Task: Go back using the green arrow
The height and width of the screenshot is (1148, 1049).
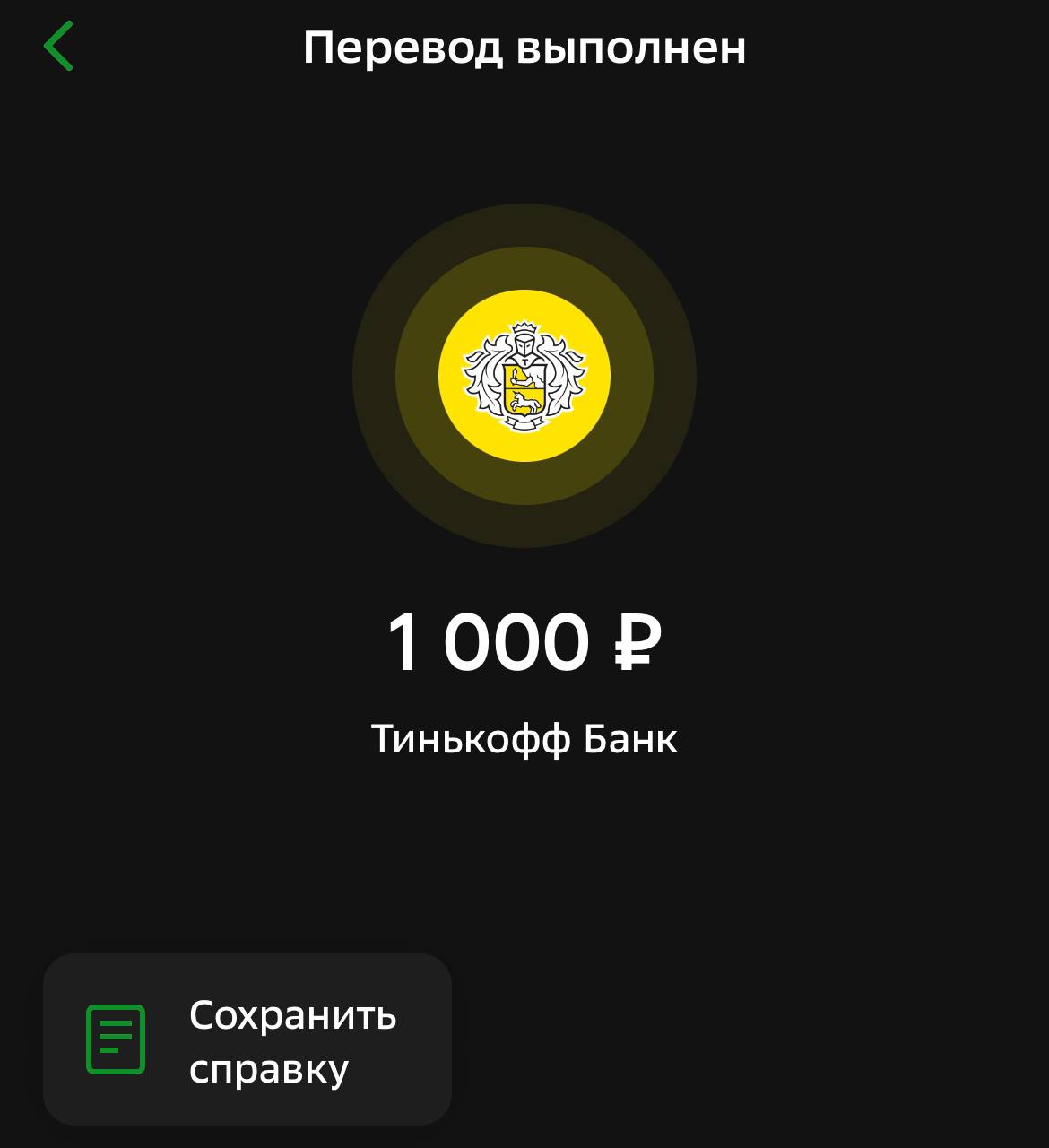Action: pyautogui.click(x=59, y=47)
